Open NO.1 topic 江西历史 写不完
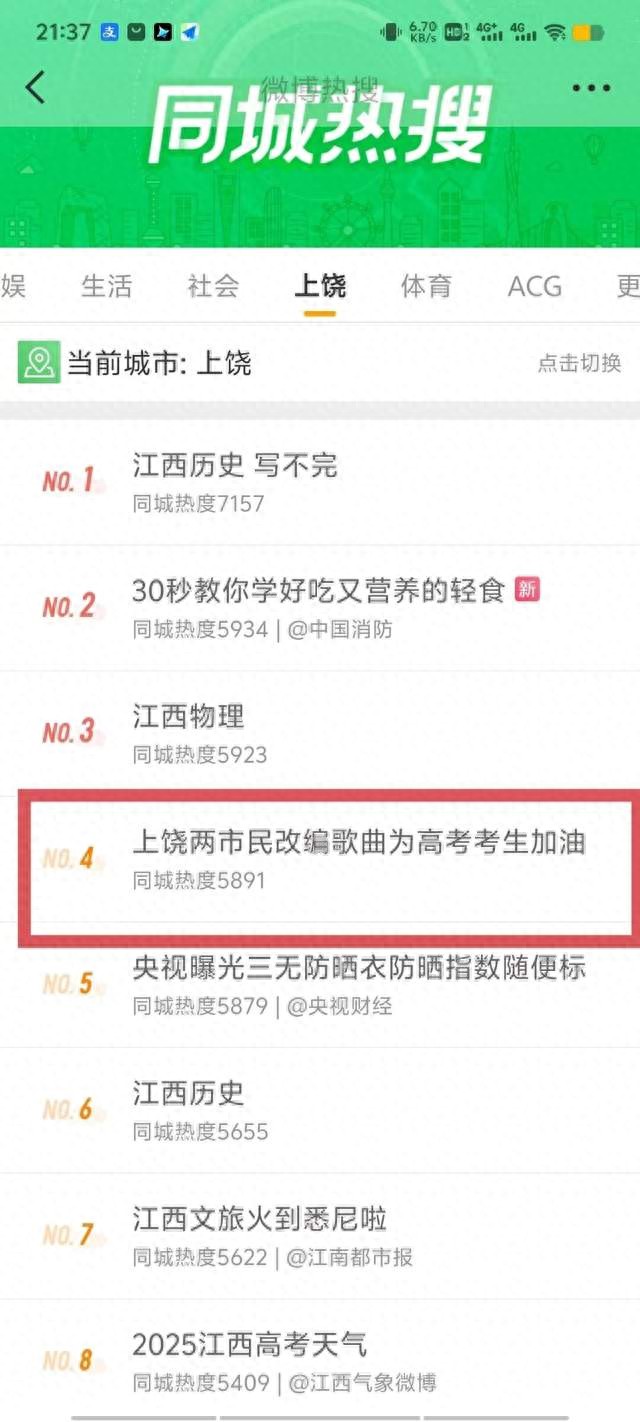 (x=235, y=466)
